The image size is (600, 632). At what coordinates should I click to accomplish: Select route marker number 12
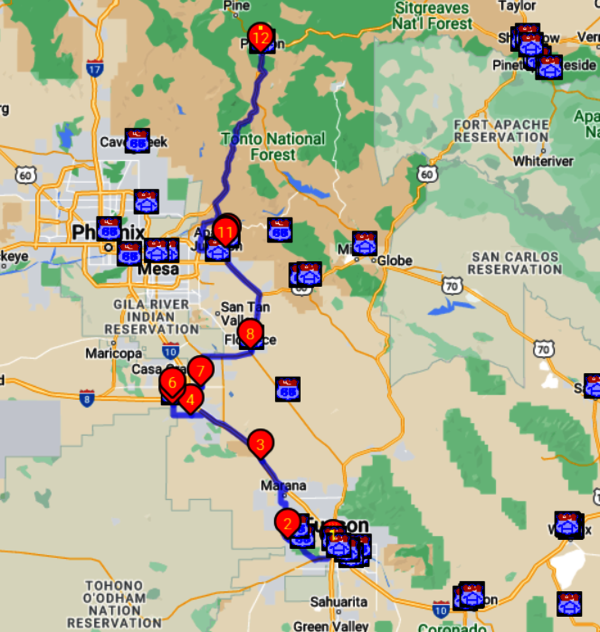pyautogui.click(x=261, y=38)
